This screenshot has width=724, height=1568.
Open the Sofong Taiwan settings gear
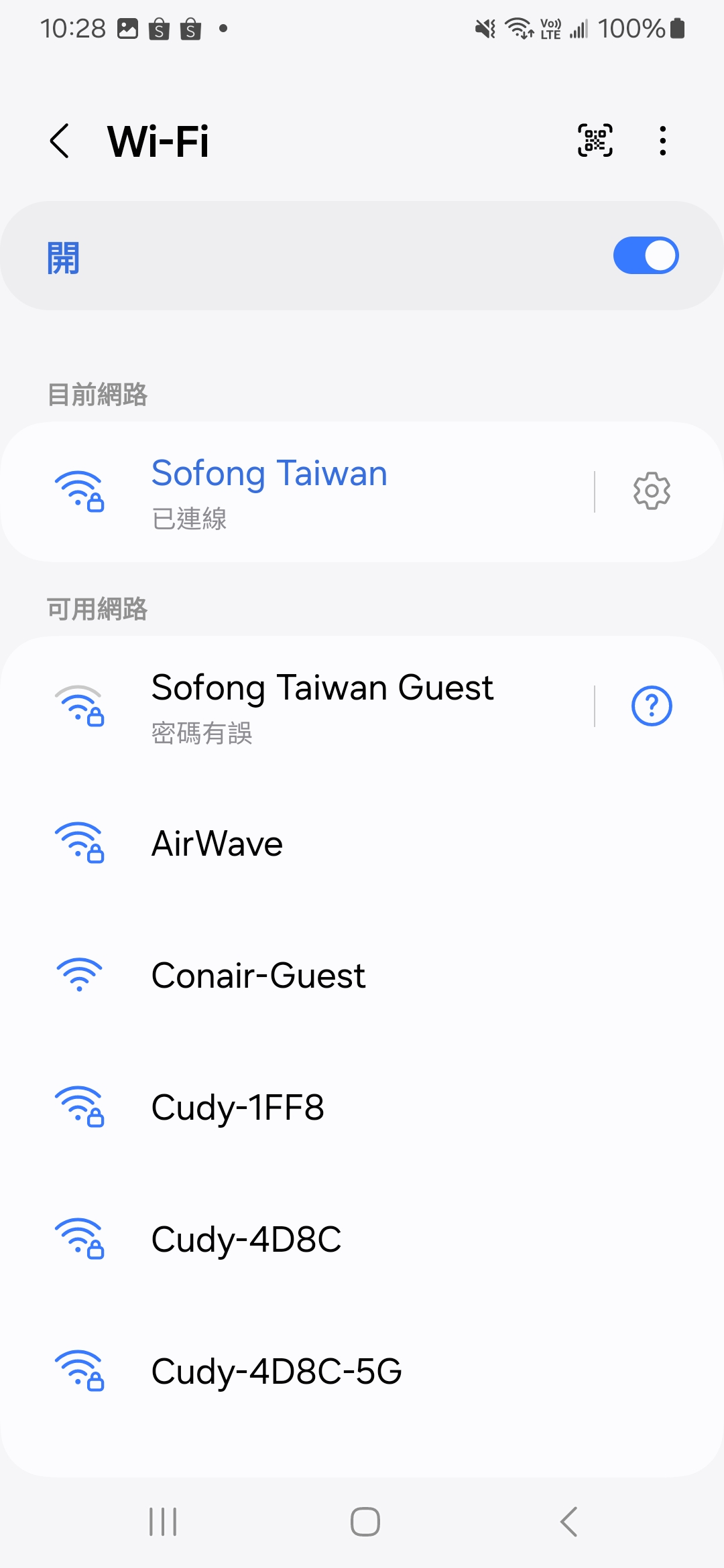click(652, 491)
